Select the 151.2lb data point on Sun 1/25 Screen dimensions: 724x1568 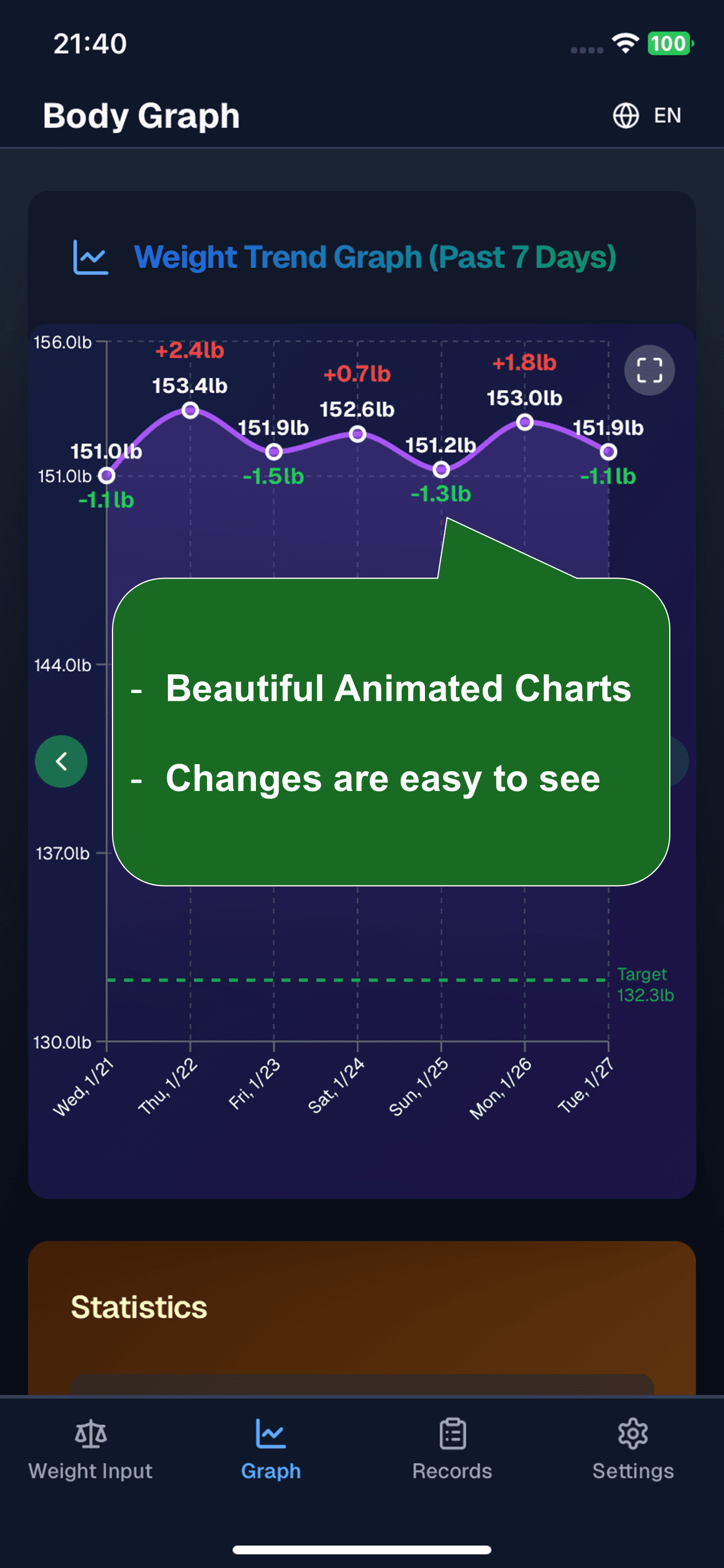(x=441, y=470)
